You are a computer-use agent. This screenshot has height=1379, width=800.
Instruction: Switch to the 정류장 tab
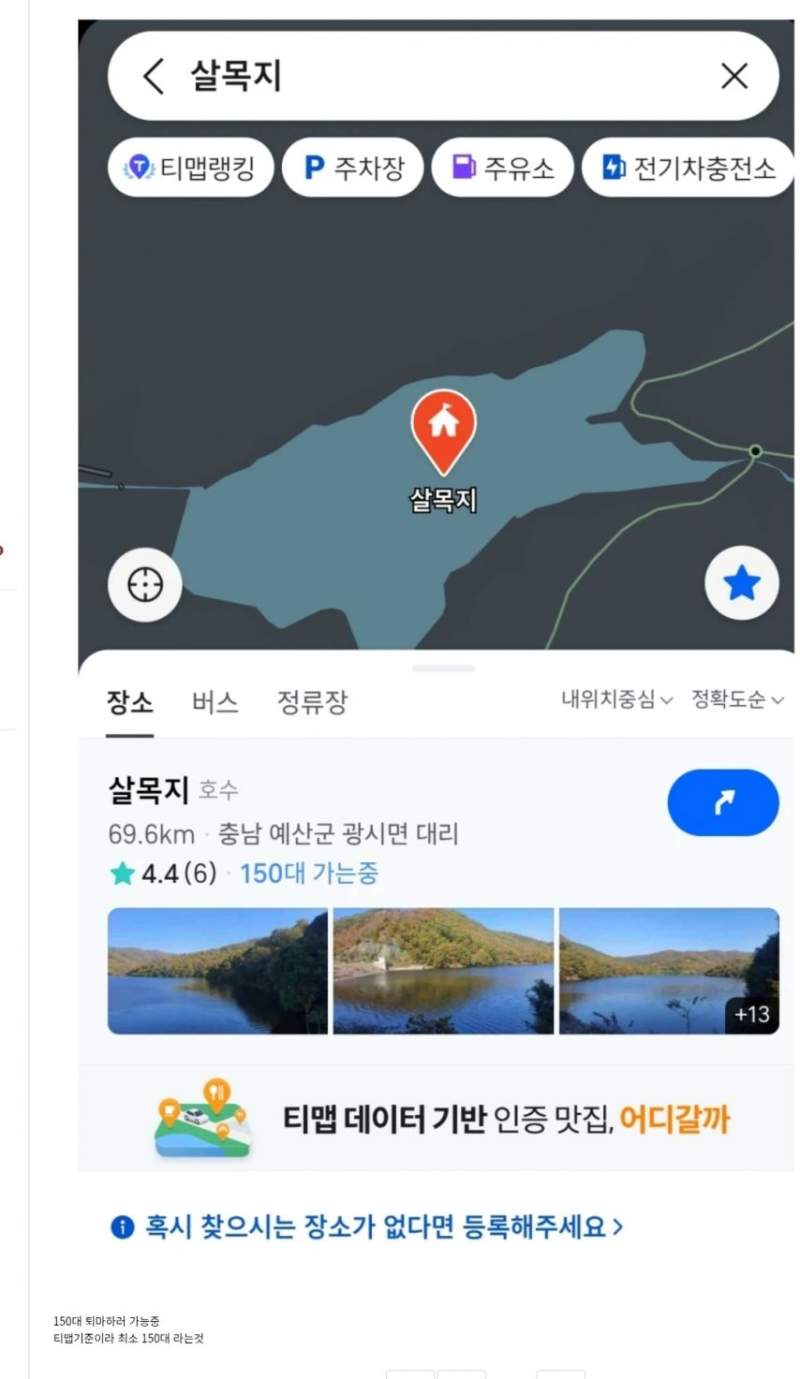pyautogui.click(x=311, y=702)
